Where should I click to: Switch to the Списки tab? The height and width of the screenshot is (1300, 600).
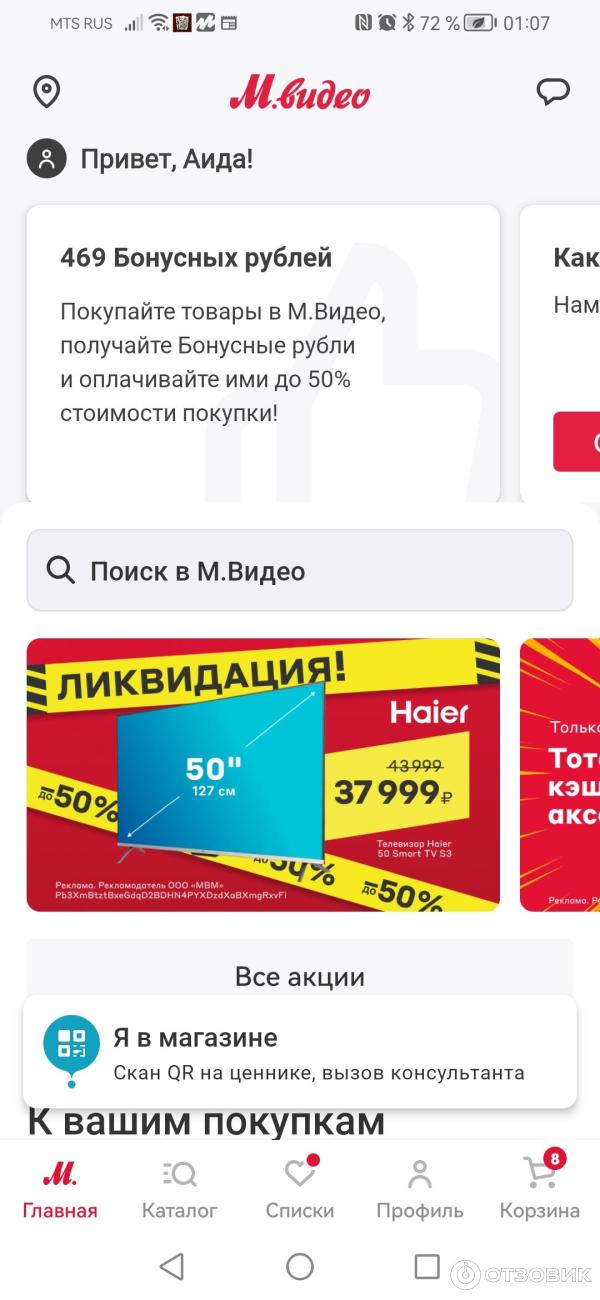click(300, 1190)
